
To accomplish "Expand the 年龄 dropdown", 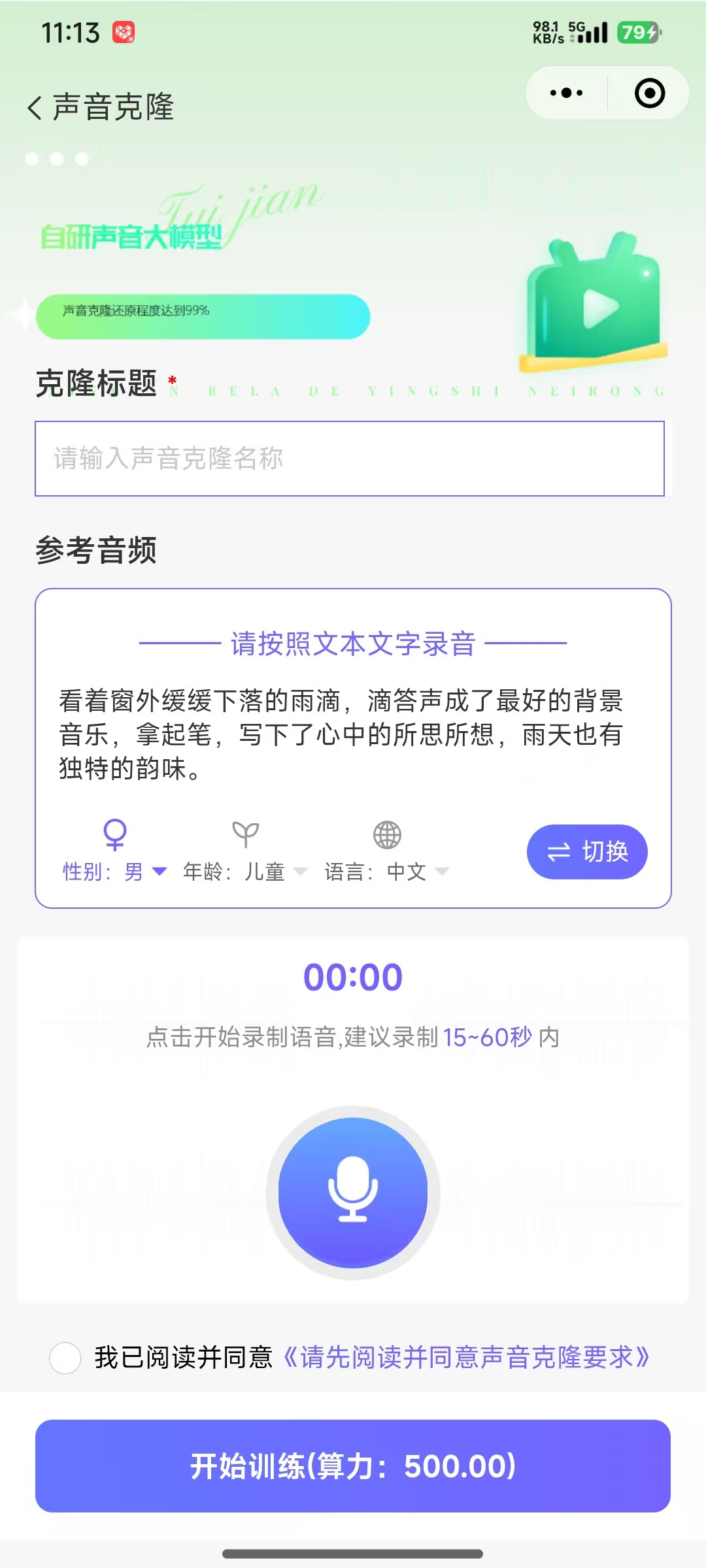I will click(x=245, y=871).
